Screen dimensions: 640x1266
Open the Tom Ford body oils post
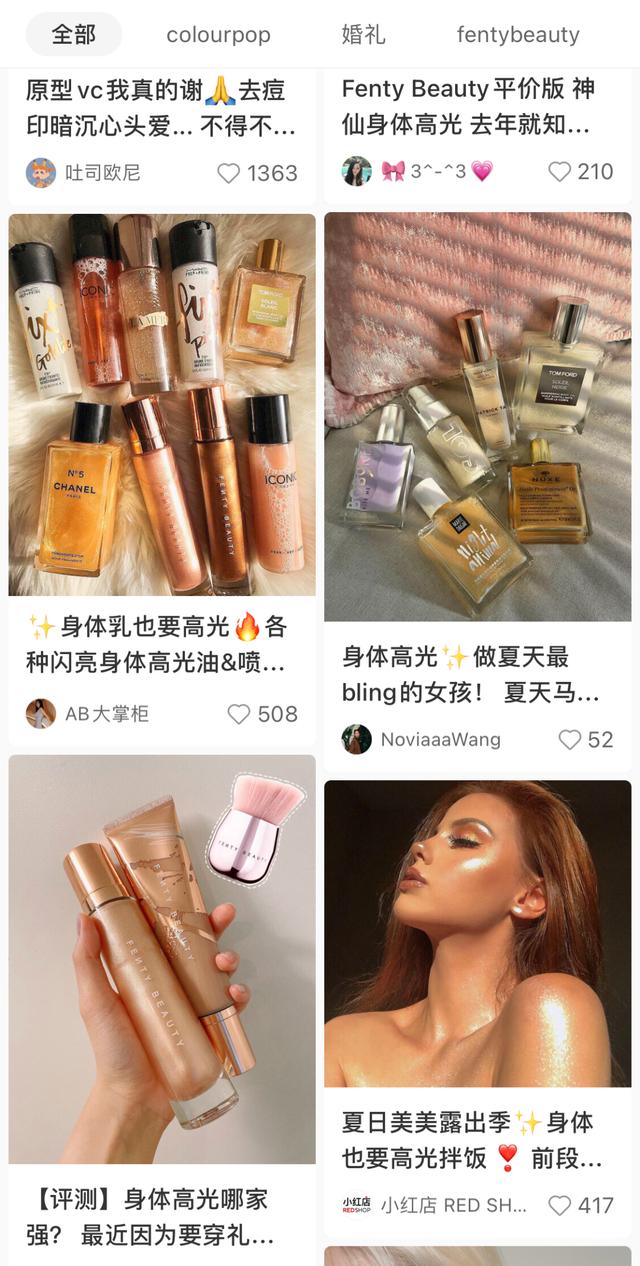coord(478,417)
